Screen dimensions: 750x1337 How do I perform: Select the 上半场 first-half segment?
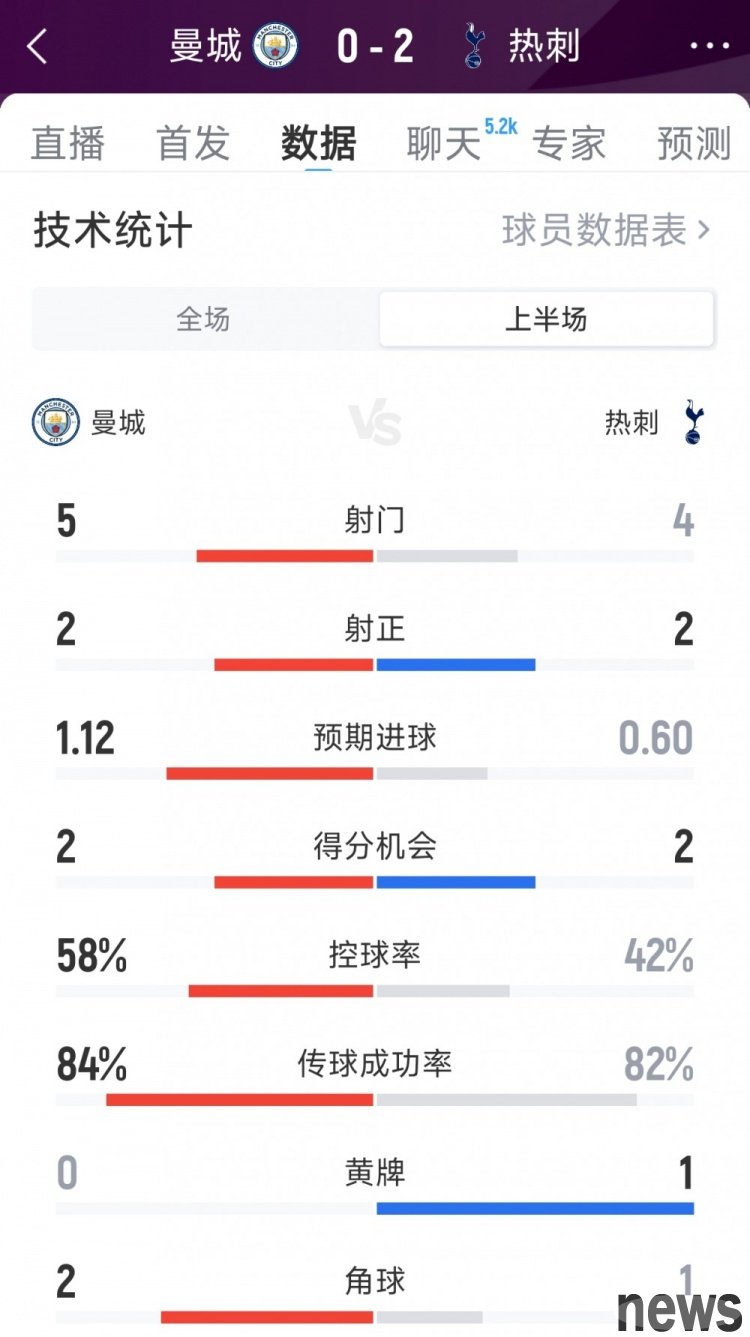click(x=546, y=319)
